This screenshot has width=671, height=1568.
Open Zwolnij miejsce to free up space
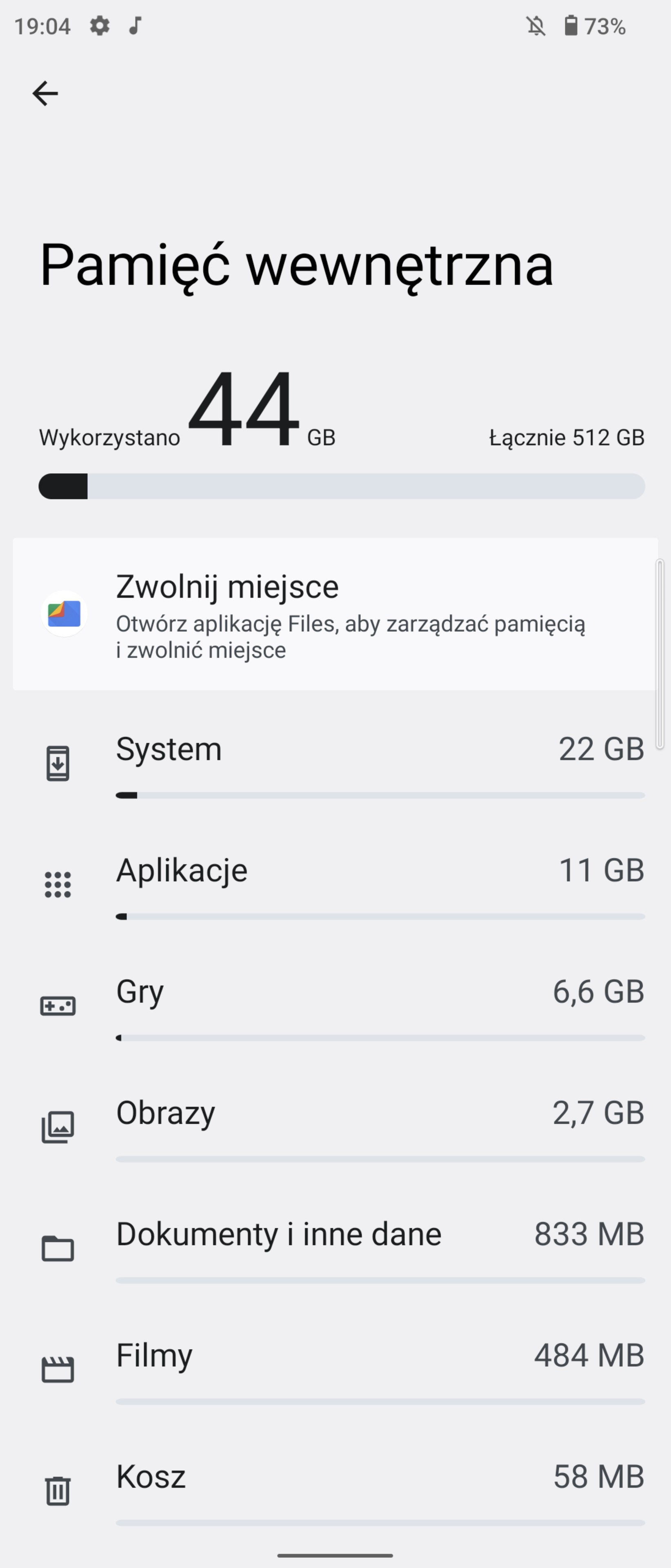[x=335, y=614]
